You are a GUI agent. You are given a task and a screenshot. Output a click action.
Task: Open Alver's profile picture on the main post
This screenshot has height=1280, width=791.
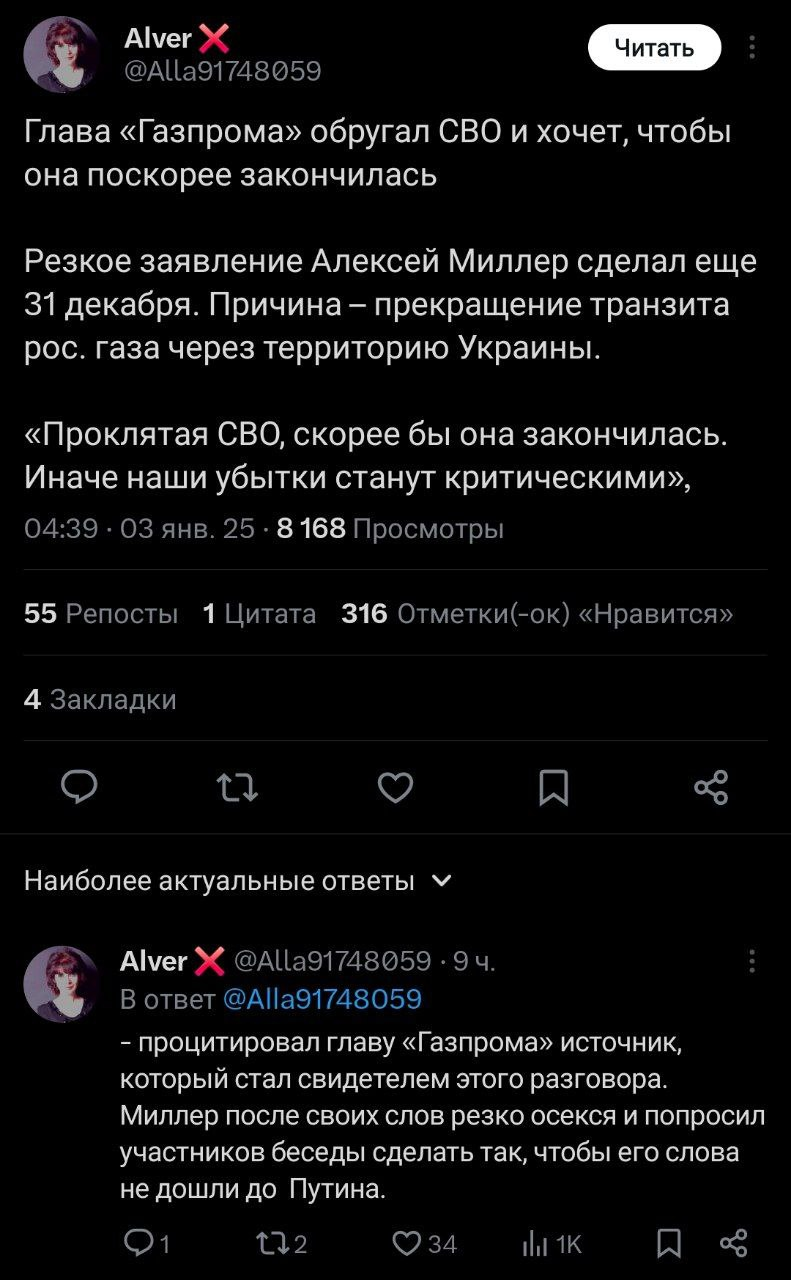[61, 55]
